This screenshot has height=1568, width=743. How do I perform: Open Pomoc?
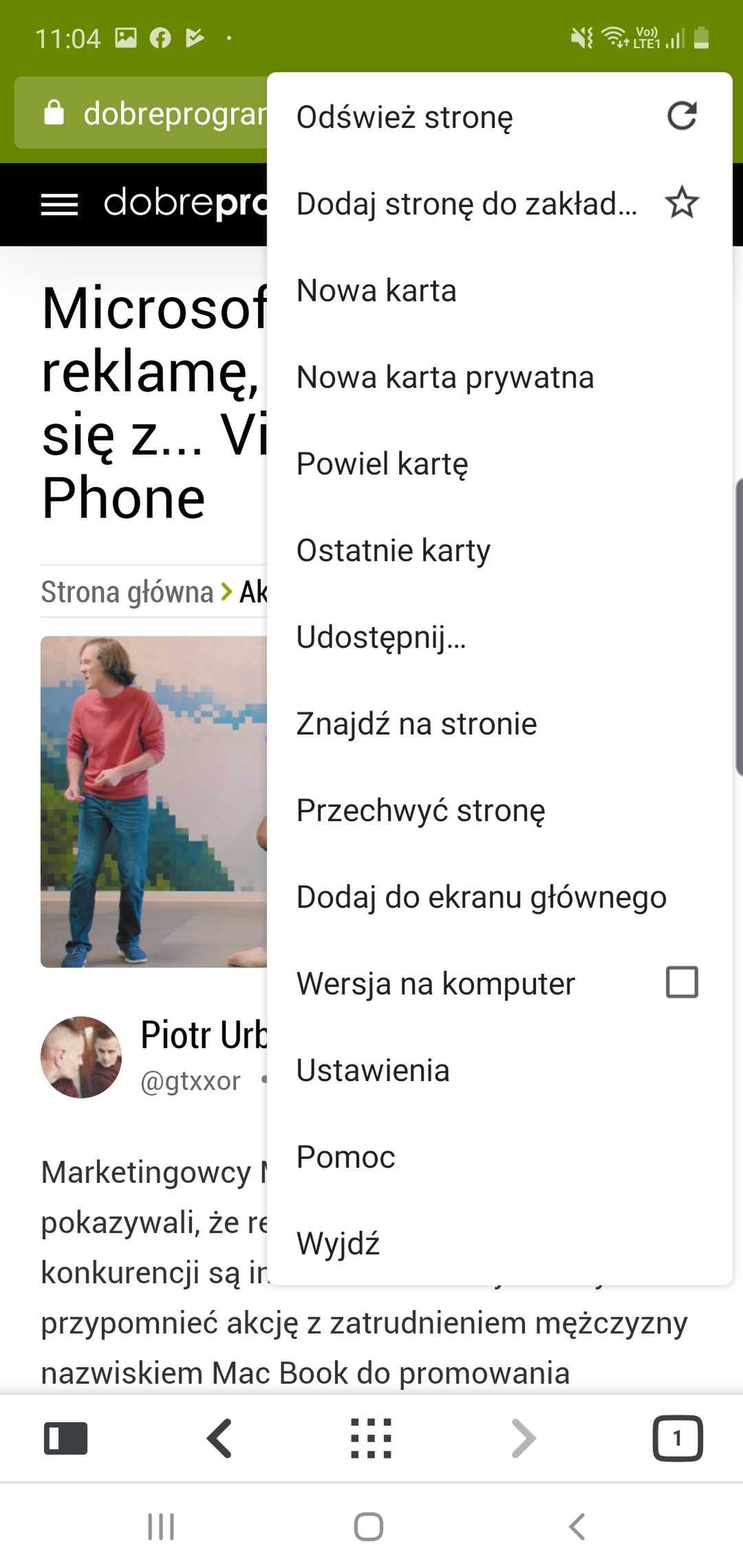click(499, 1156)
